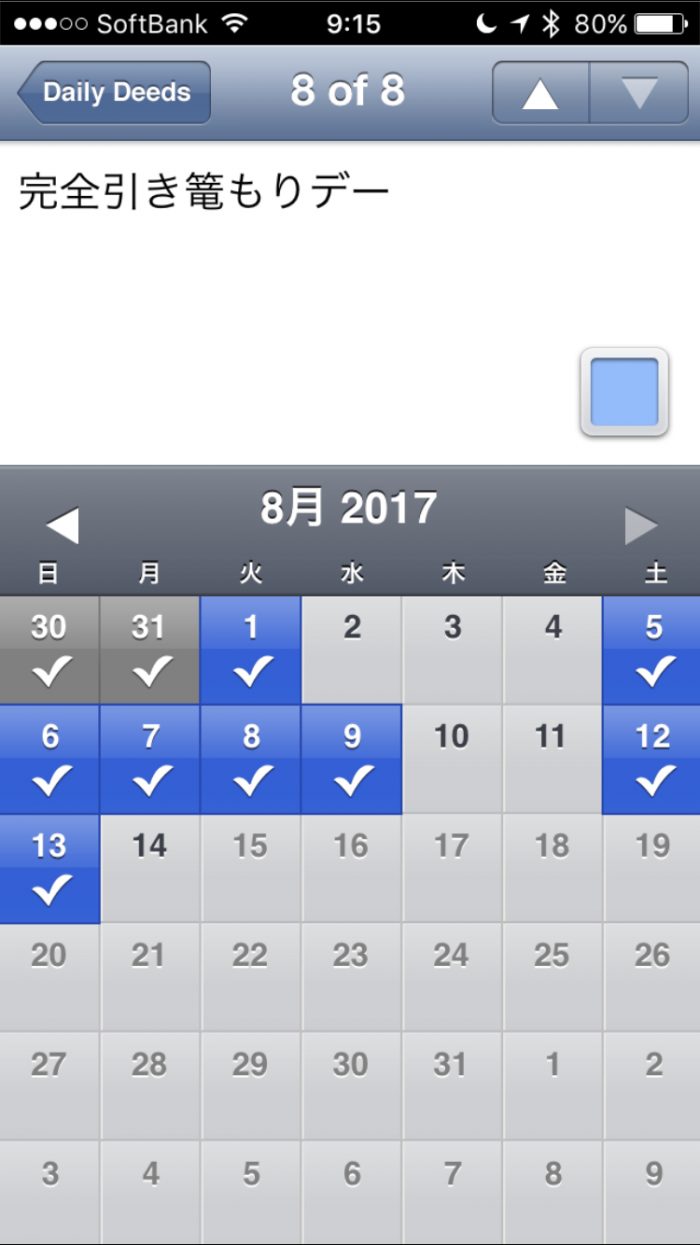Image resolution: width=700 pixels, height=1245 pixels.
Task: Mark August 4 as done
Action: pyautogui.click(x=552, y=650)
